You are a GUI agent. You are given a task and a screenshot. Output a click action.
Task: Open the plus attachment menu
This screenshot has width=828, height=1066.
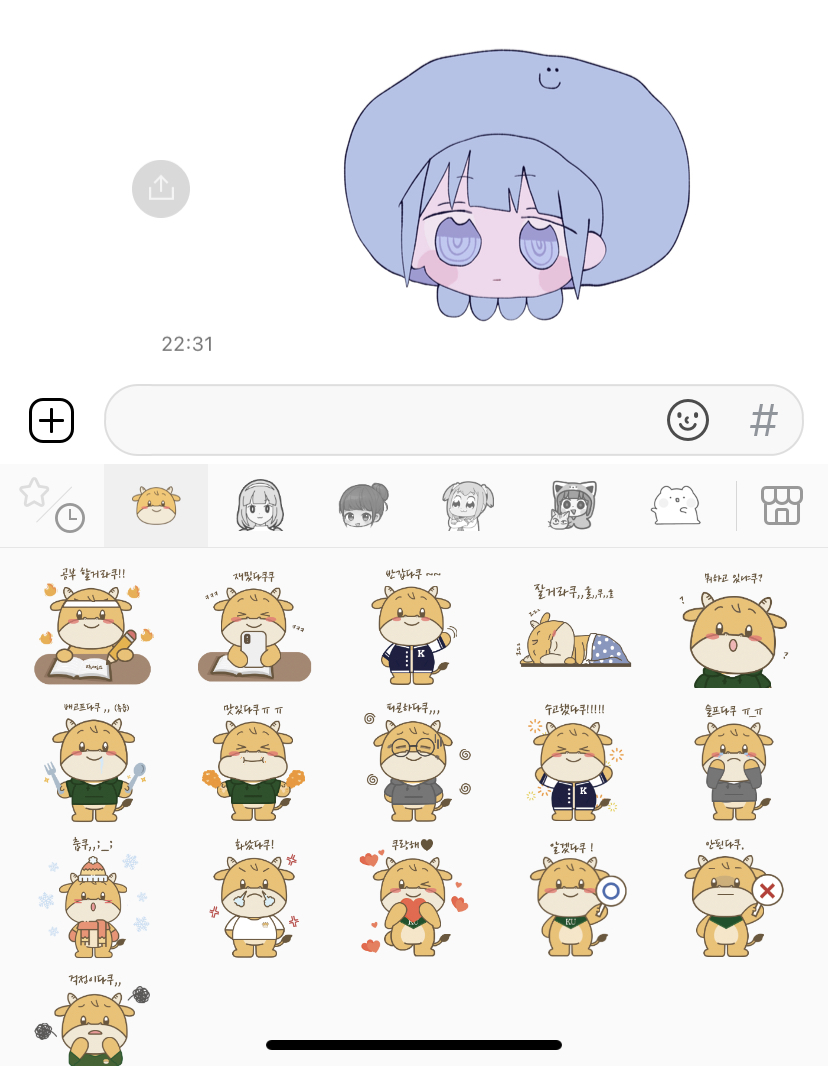coord(52,420)
